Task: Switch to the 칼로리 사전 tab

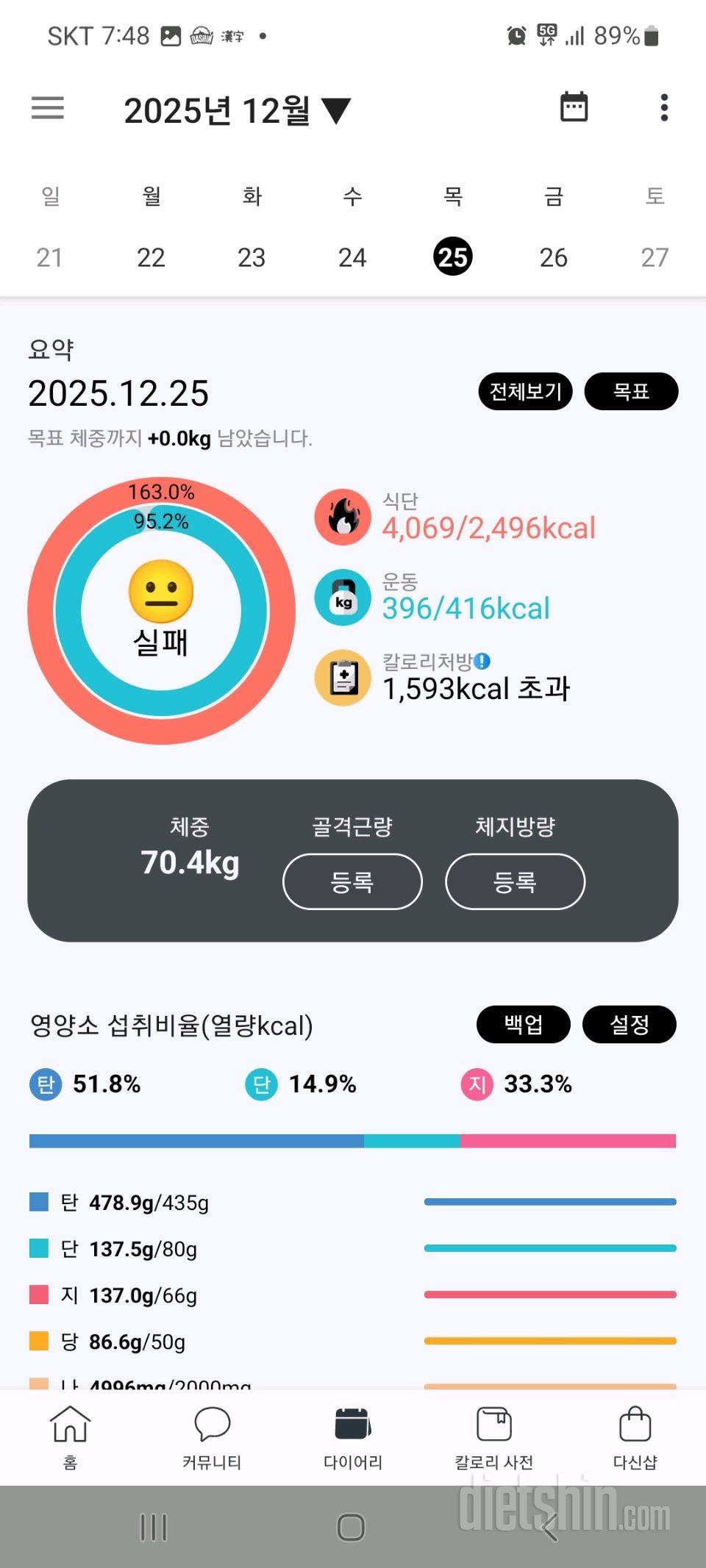Action: (x=493, y=1437)
